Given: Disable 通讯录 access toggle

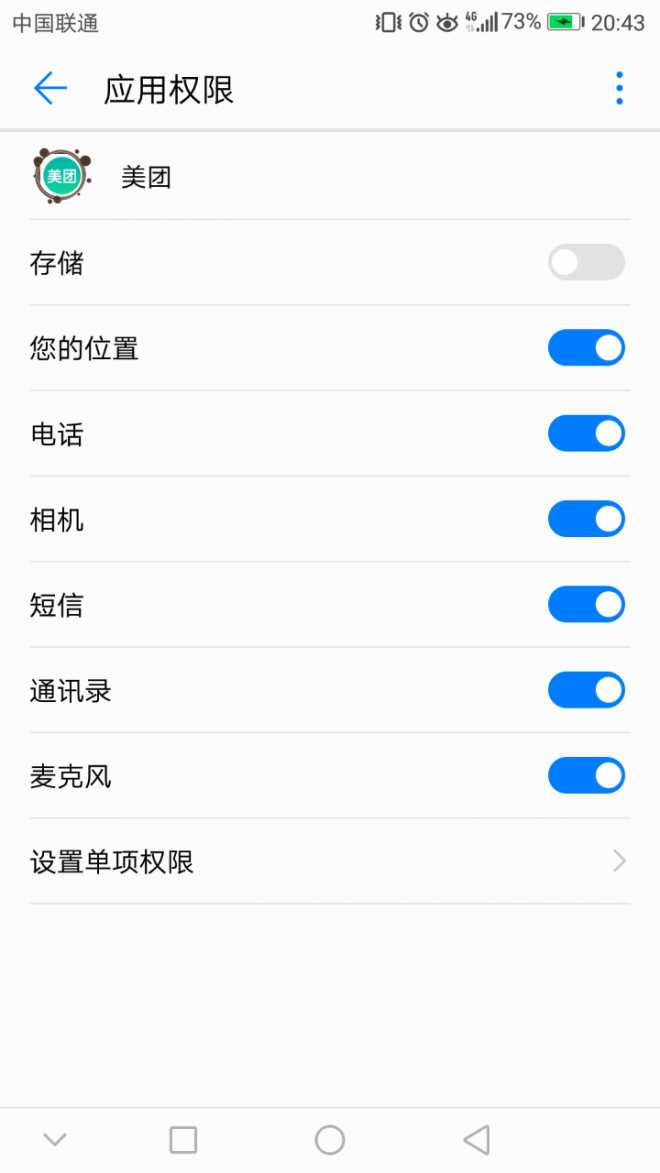Looking at the screenshot, I should pyautogui.click(x=586, y=690).
